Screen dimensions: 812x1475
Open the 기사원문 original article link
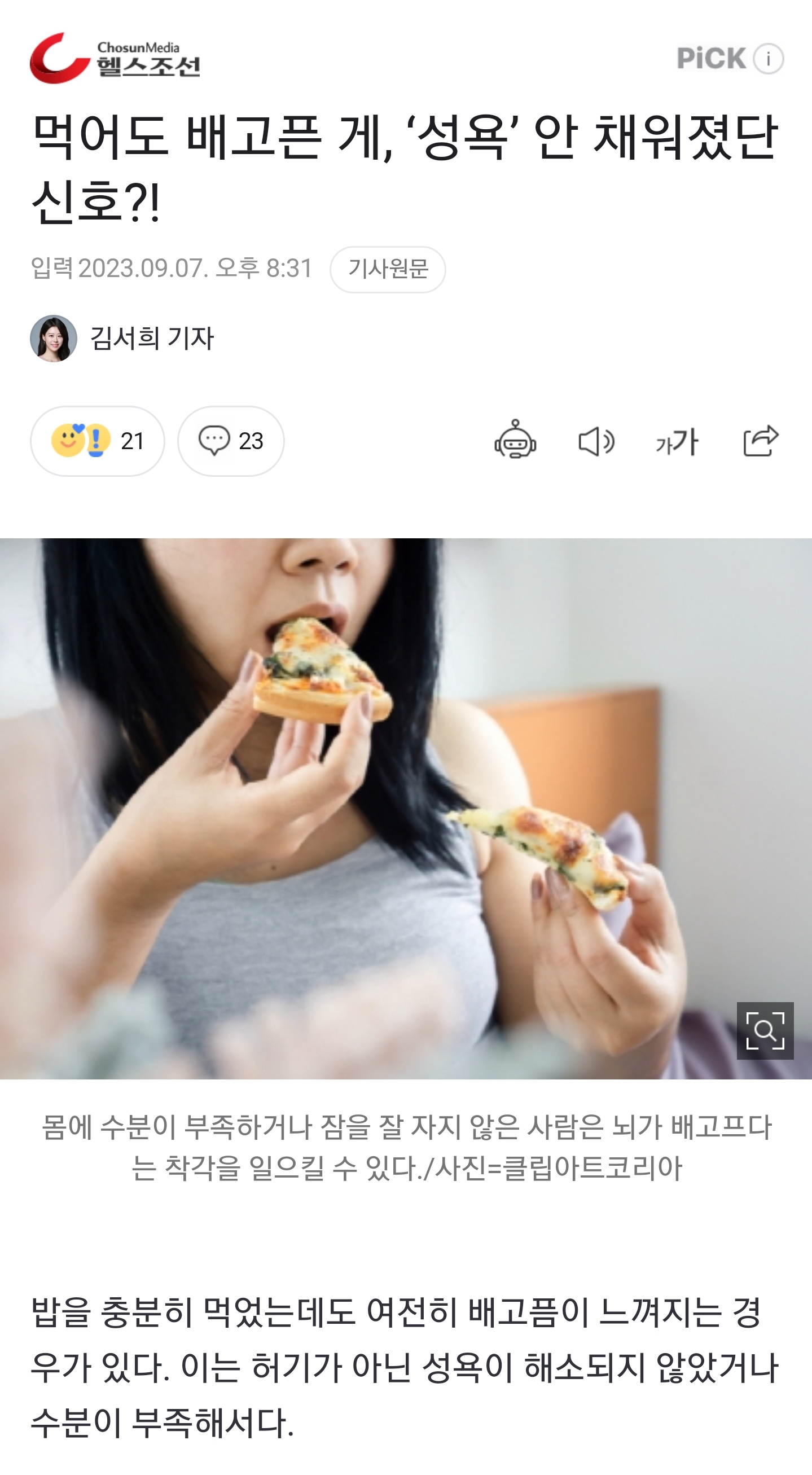tap(388, 269)
